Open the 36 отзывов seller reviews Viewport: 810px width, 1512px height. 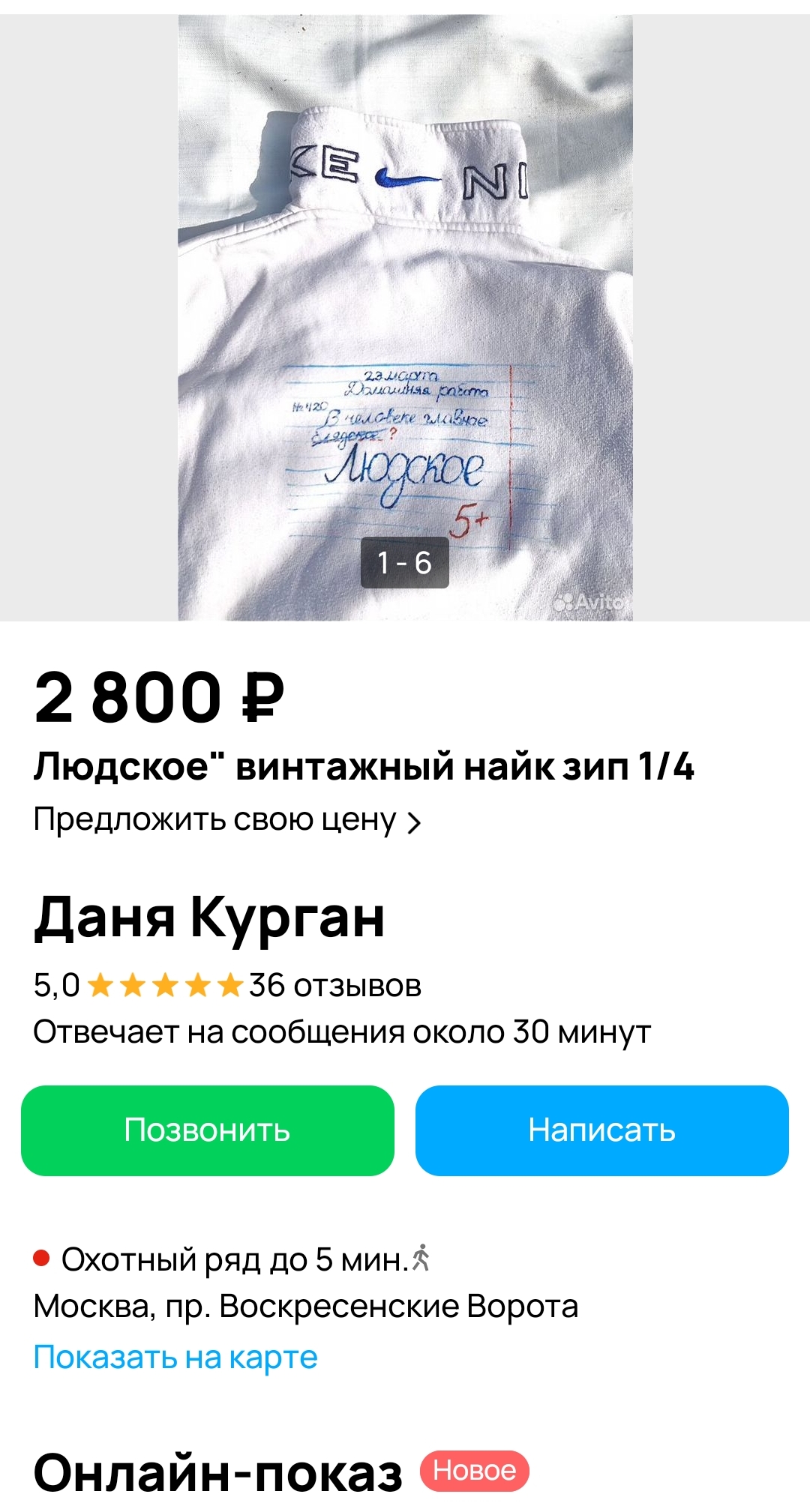[x=334, y=986]
